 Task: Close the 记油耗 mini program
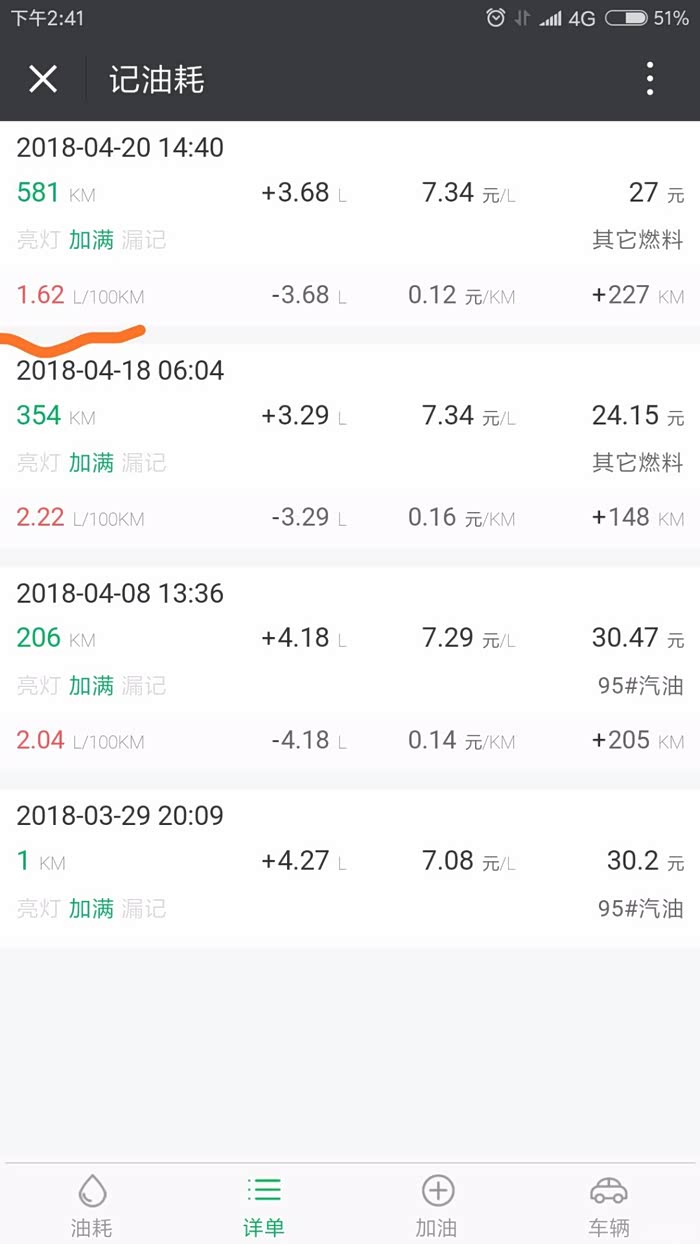click(x=43, y=79)
